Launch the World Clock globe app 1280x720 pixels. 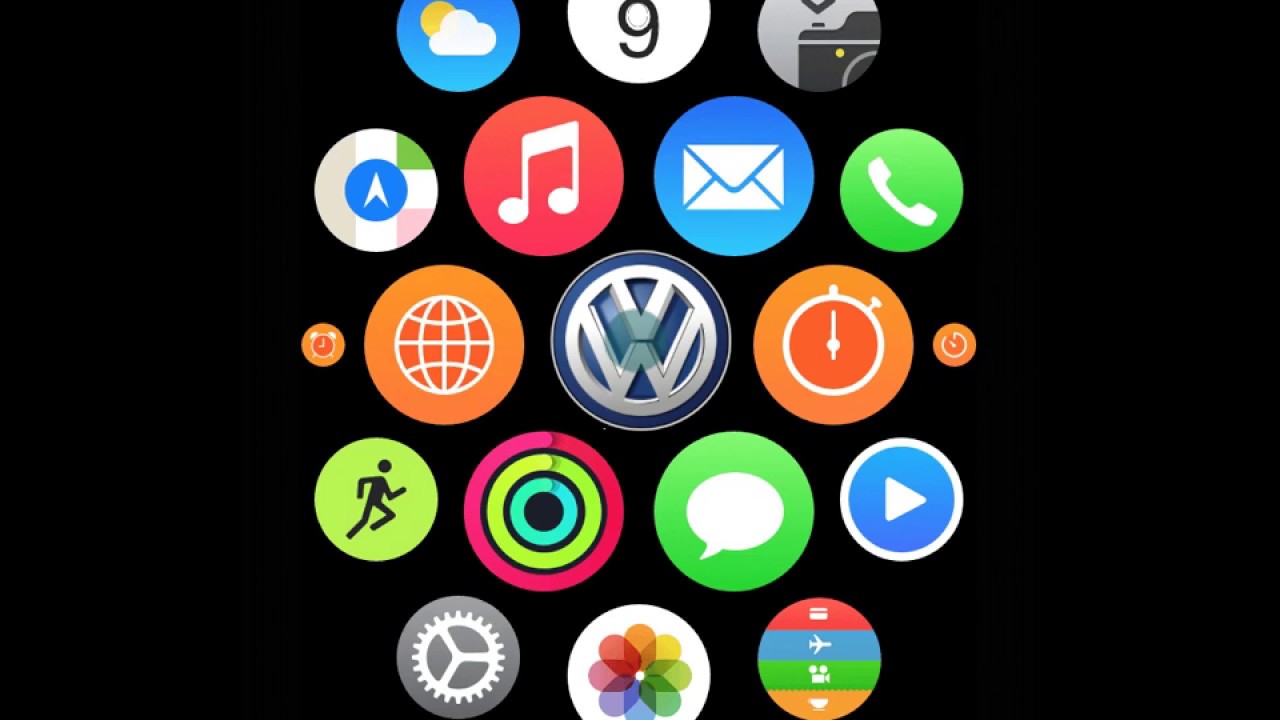coord(444,345)
